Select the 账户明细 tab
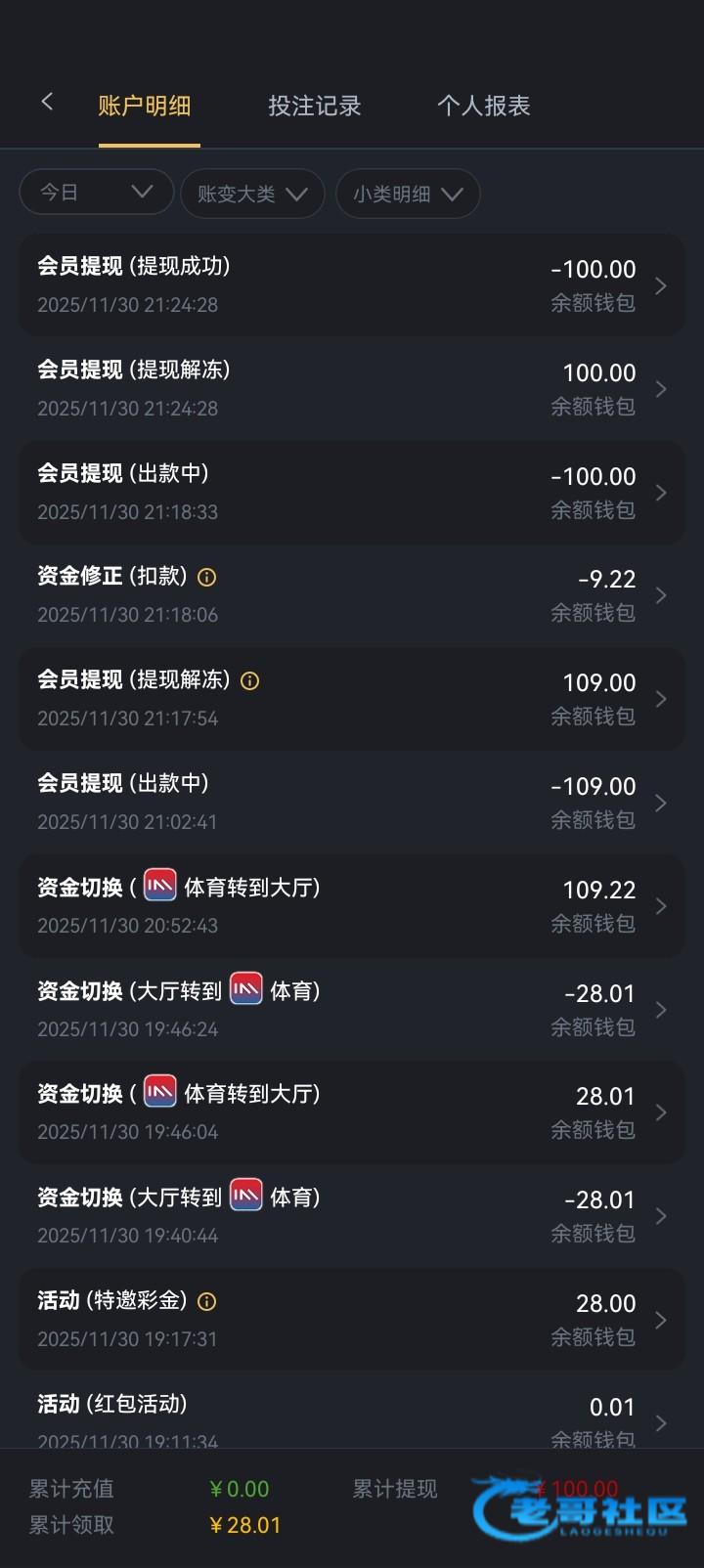704x1568 pixels. (145, 106)
